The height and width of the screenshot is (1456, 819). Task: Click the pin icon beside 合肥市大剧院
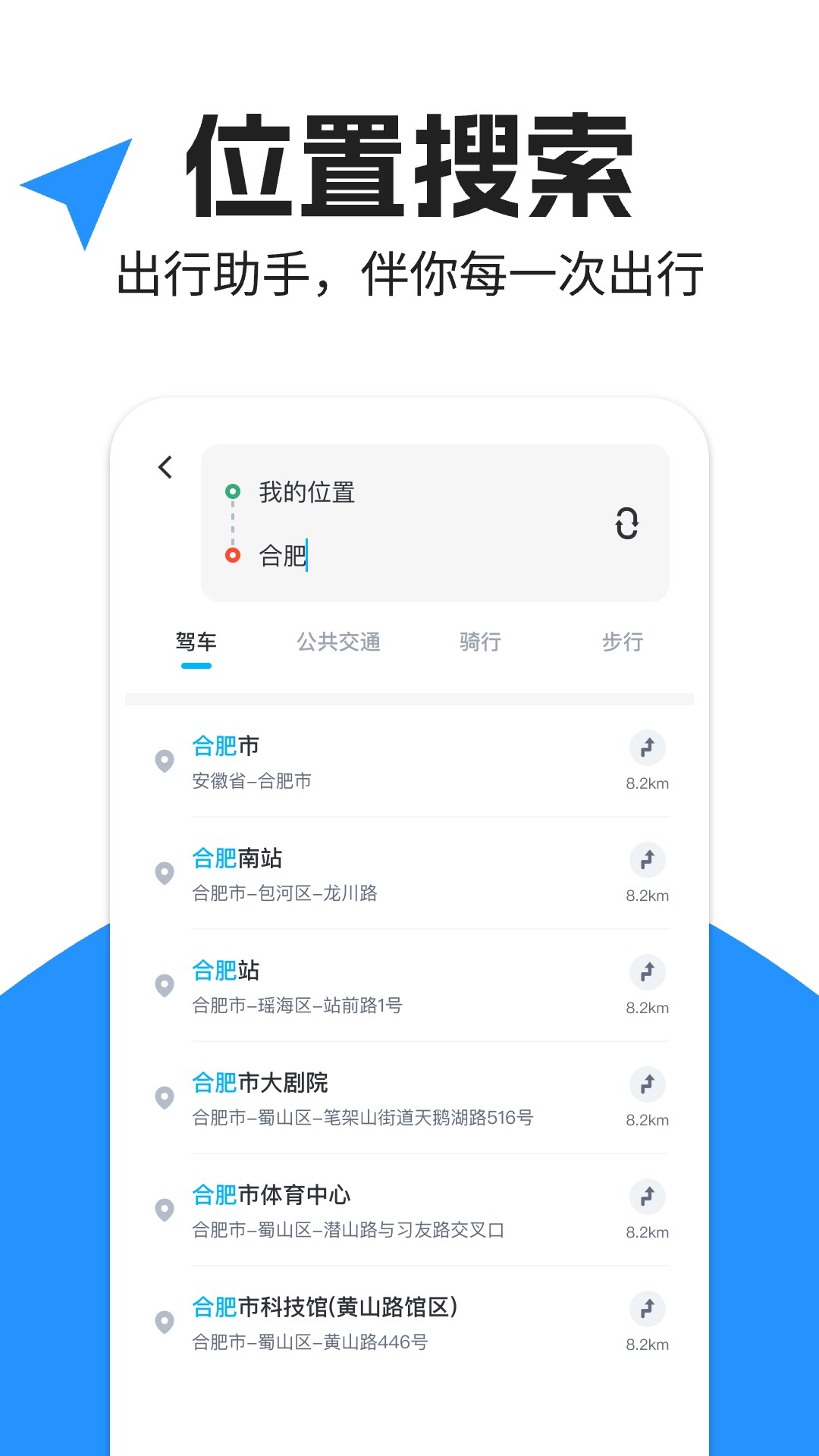(x=164, y=1097)
